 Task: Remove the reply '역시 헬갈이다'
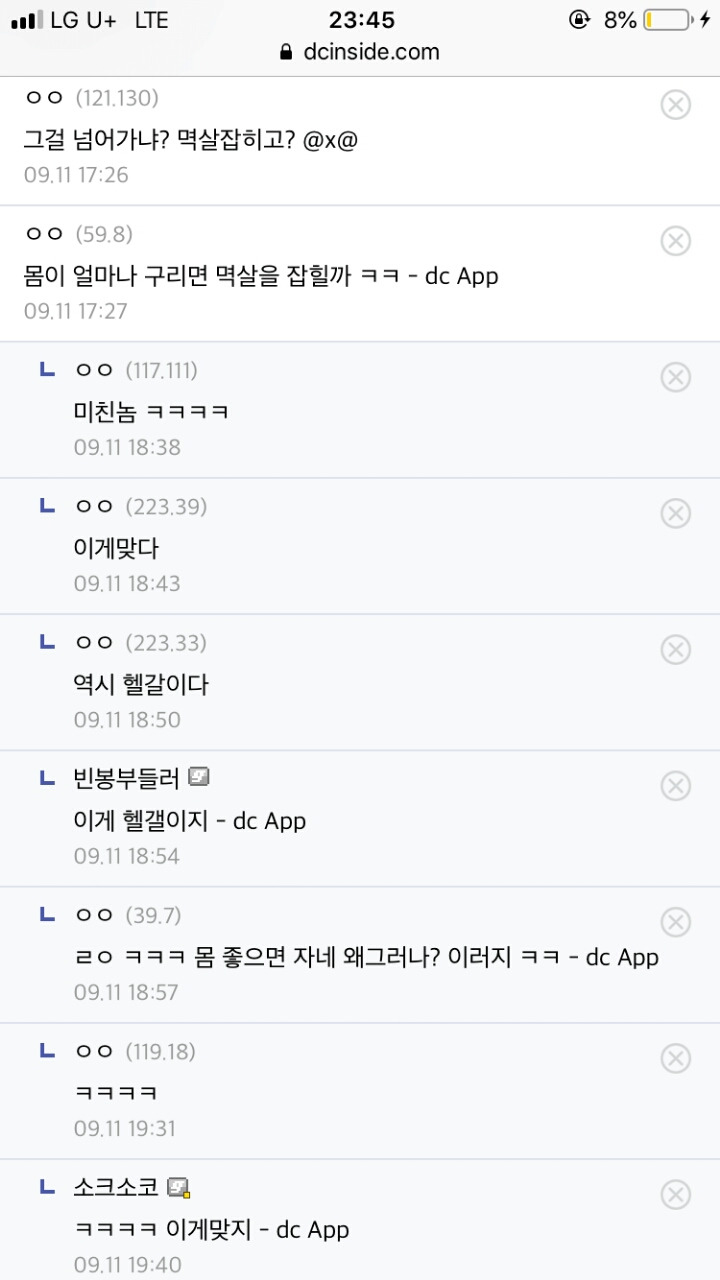pos(676,650)
